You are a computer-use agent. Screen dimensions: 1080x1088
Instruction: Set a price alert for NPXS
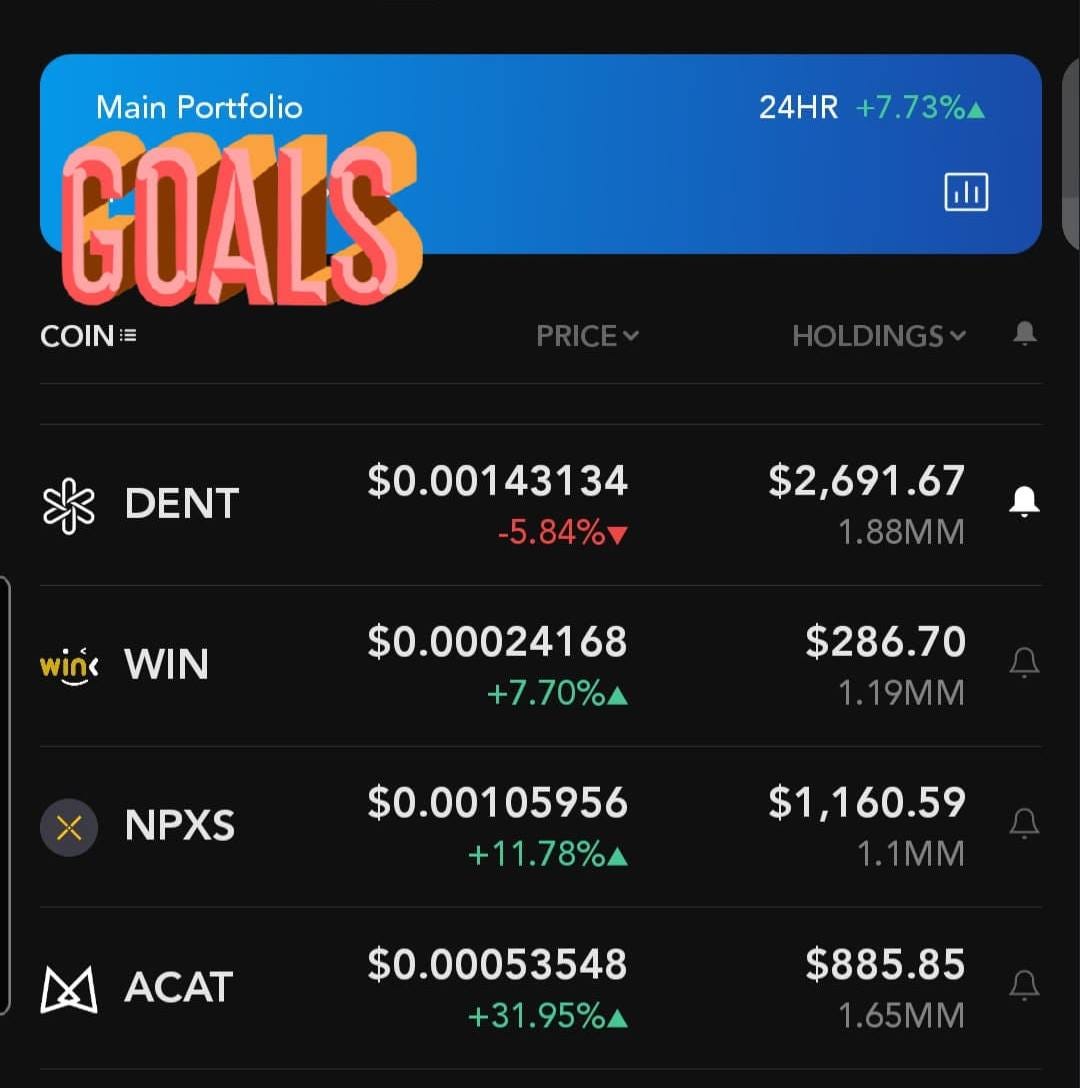click(1024, 823)
